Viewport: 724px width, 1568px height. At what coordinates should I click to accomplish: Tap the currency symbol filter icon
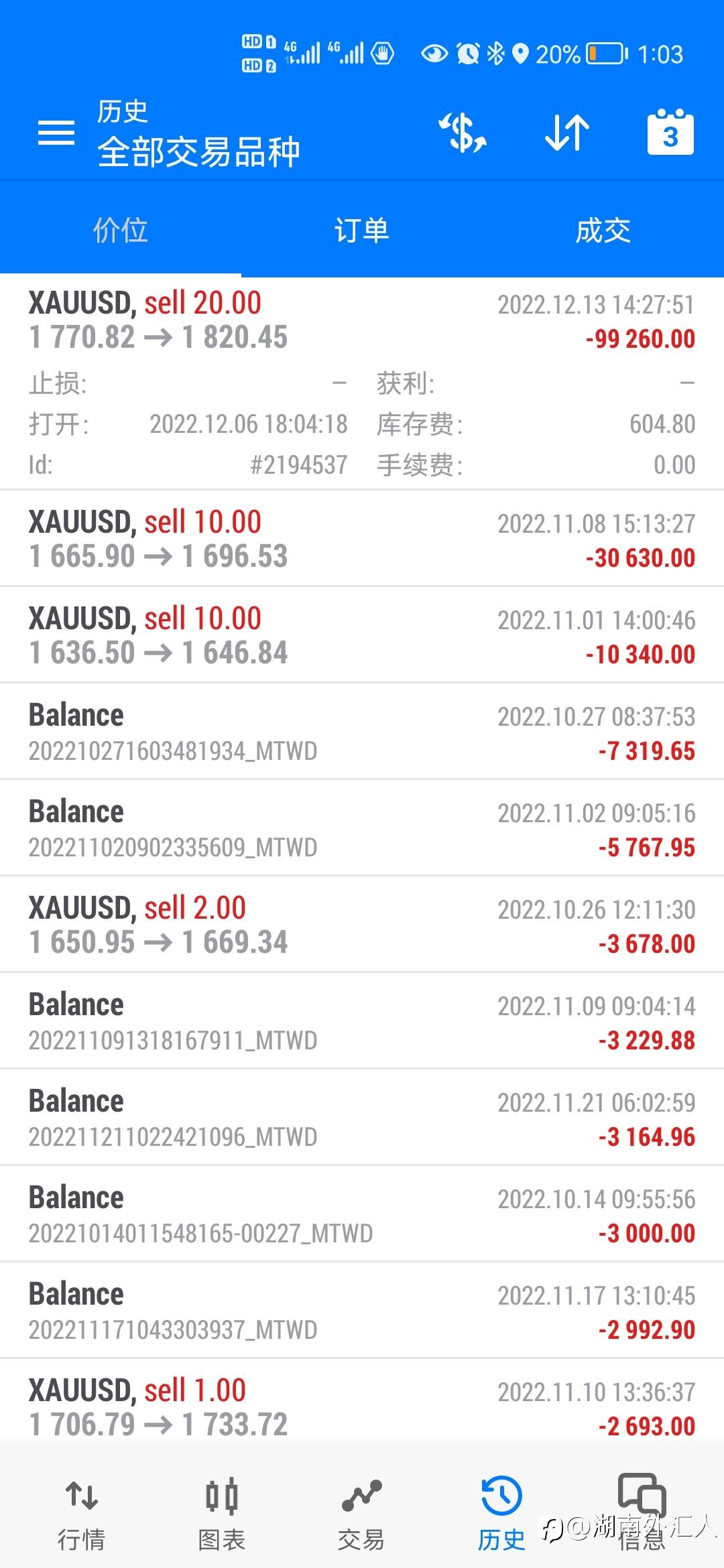(463, 133)
